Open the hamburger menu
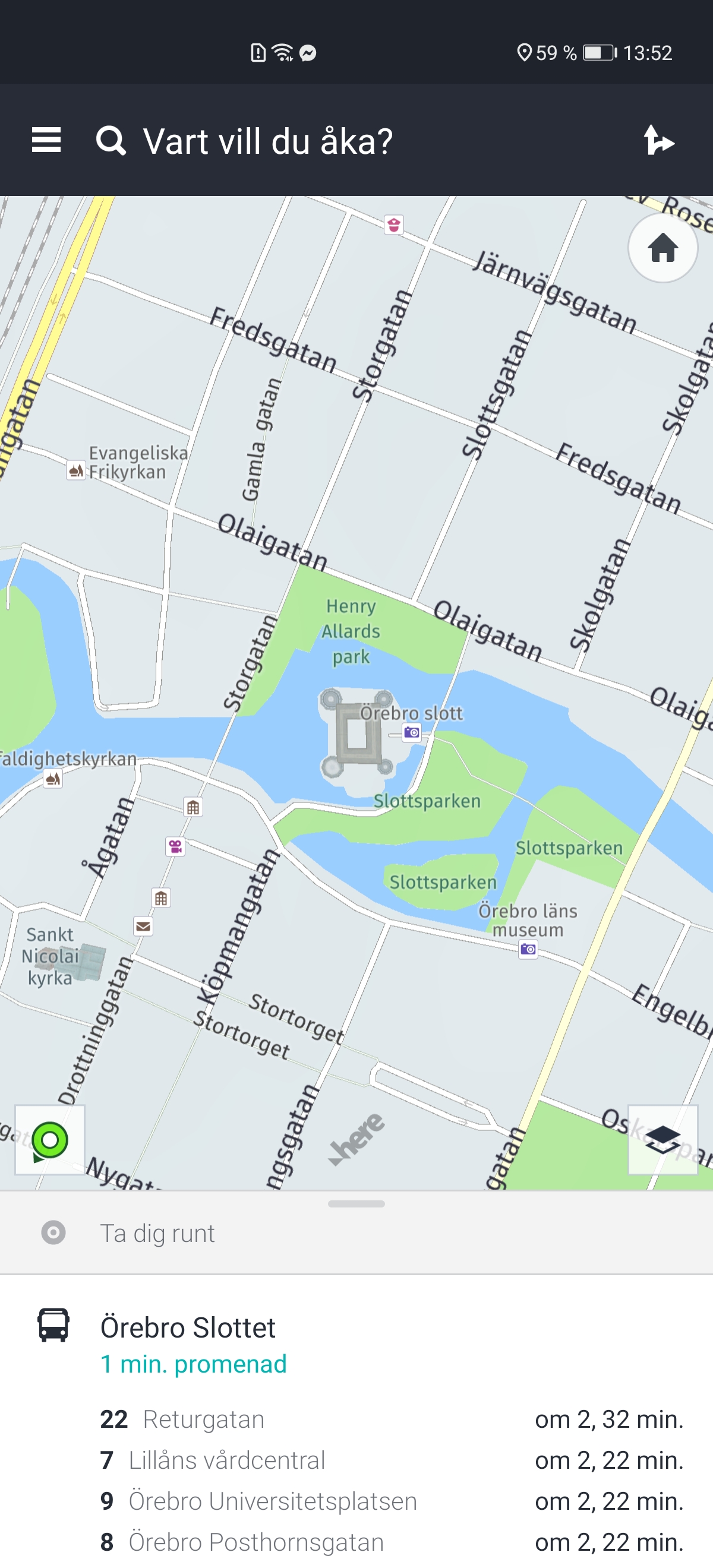Screen dimensions: 713x1568 (46, 141)
